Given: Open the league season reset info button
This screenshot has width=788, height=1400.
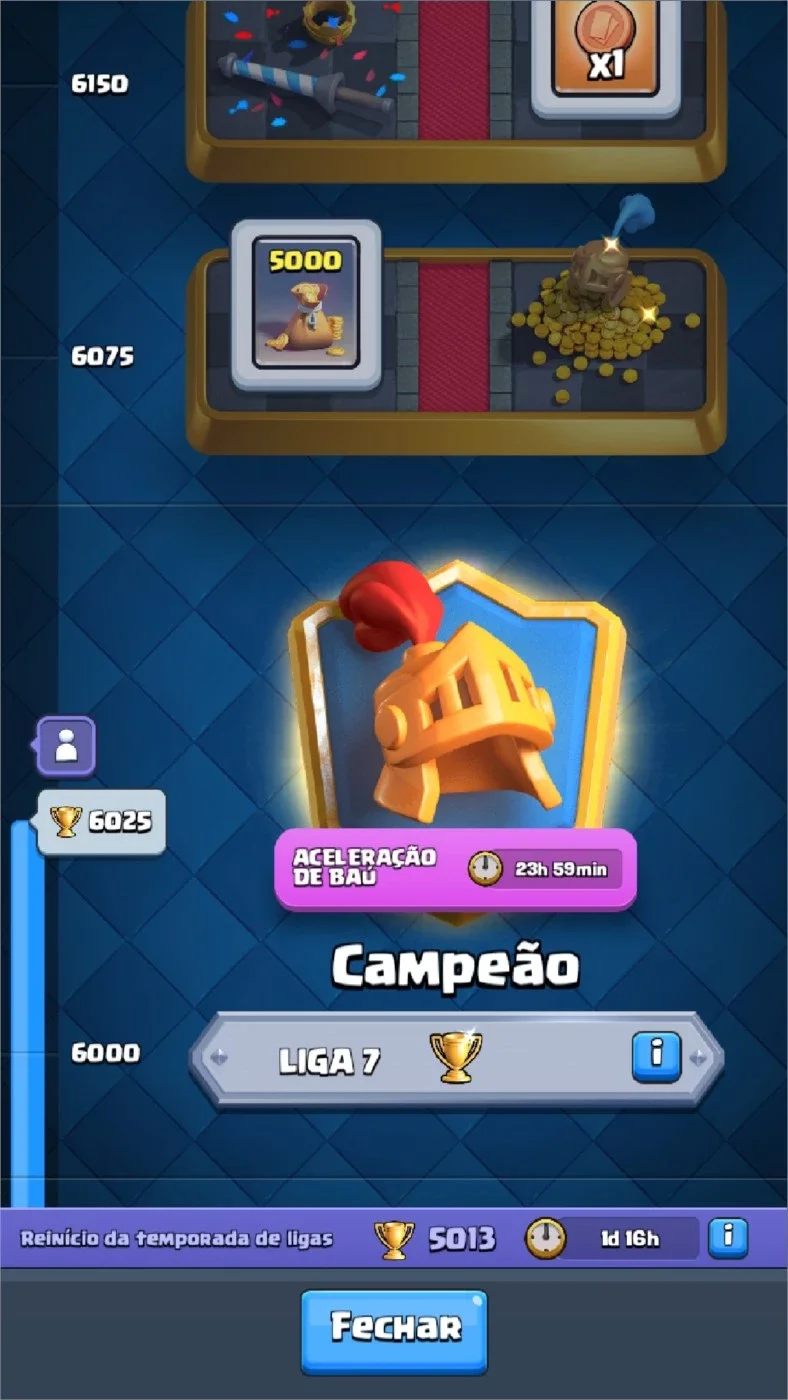Looking at the screenshot, I should pos(728,1238).
